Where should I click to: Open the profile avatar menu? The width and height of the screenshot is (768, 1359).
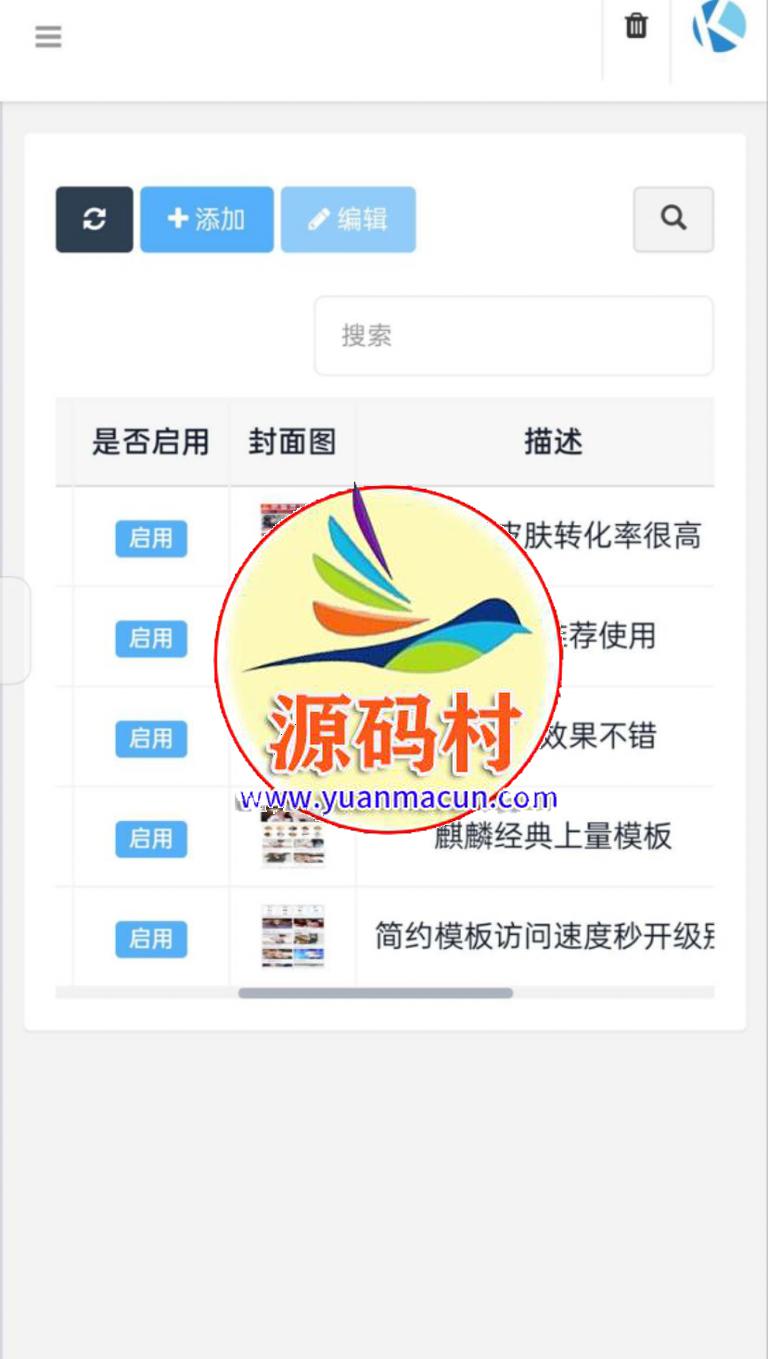click(x=719, y=26)
